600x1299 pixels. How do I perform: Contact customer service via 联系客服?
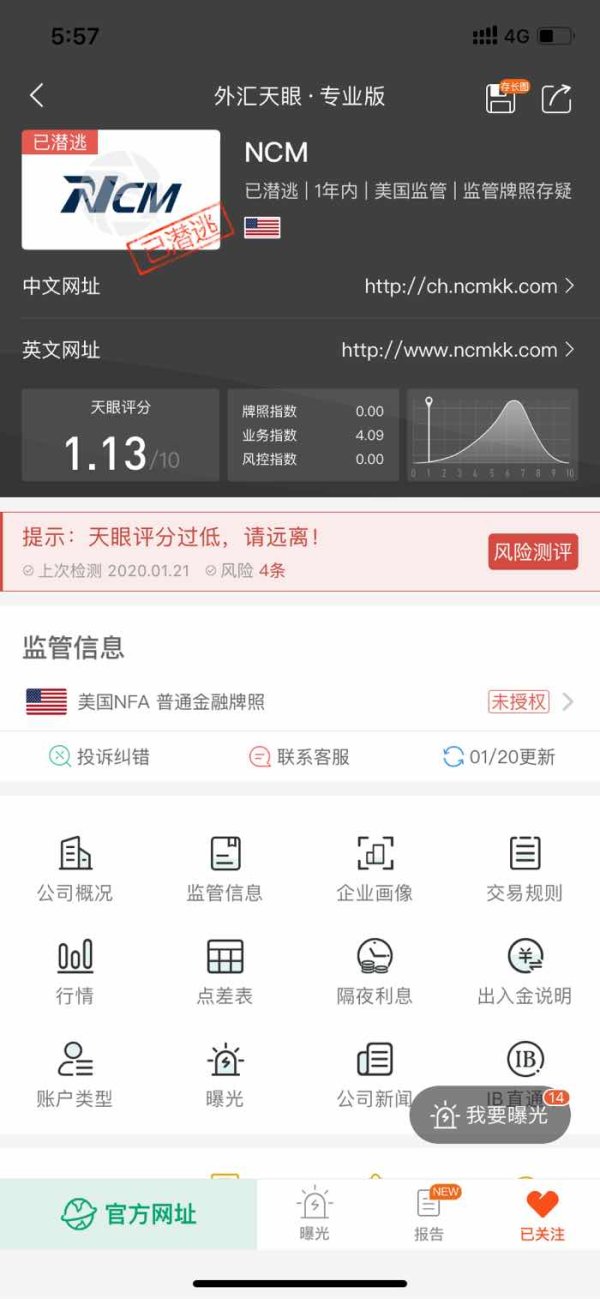(x=299, y=757)
